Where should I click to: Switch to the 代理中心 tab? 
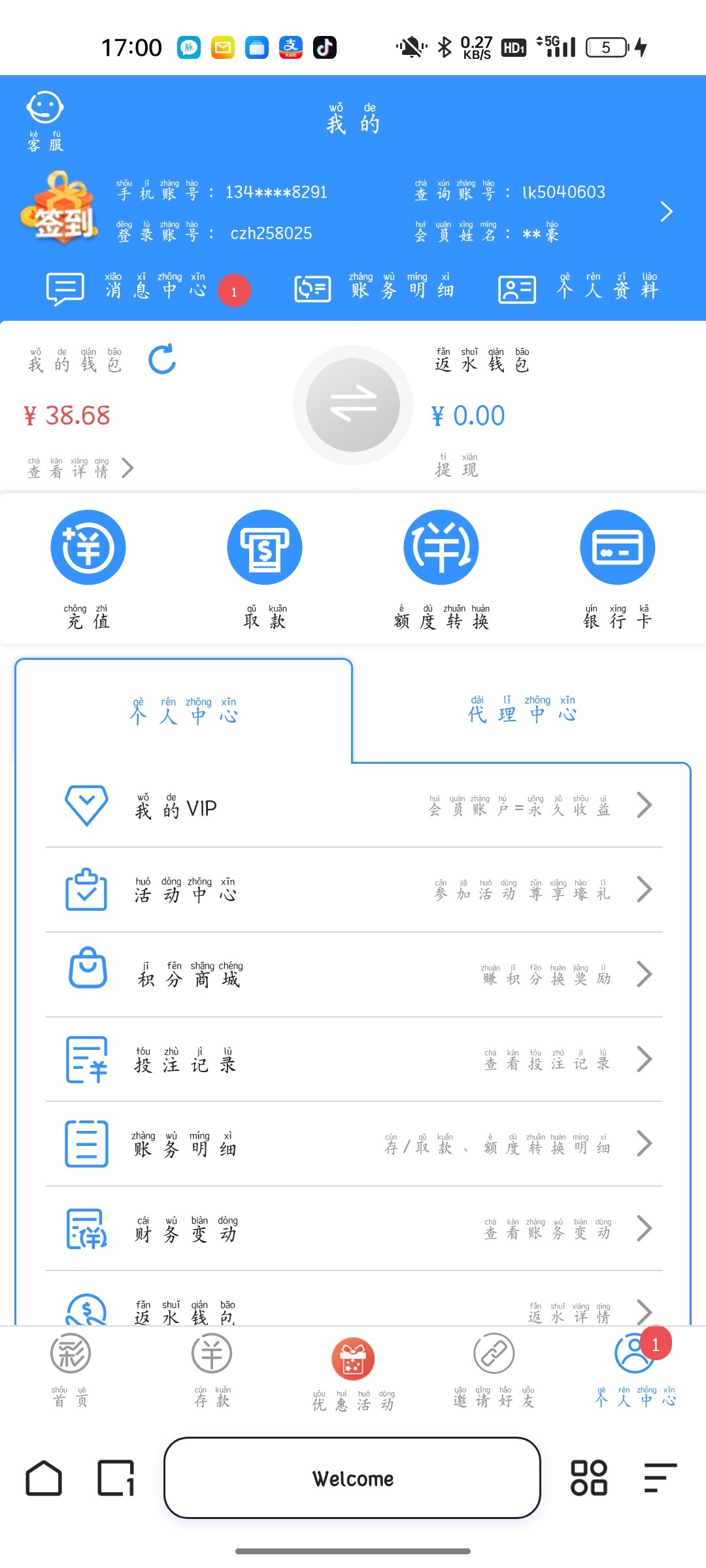click(522, 711)
